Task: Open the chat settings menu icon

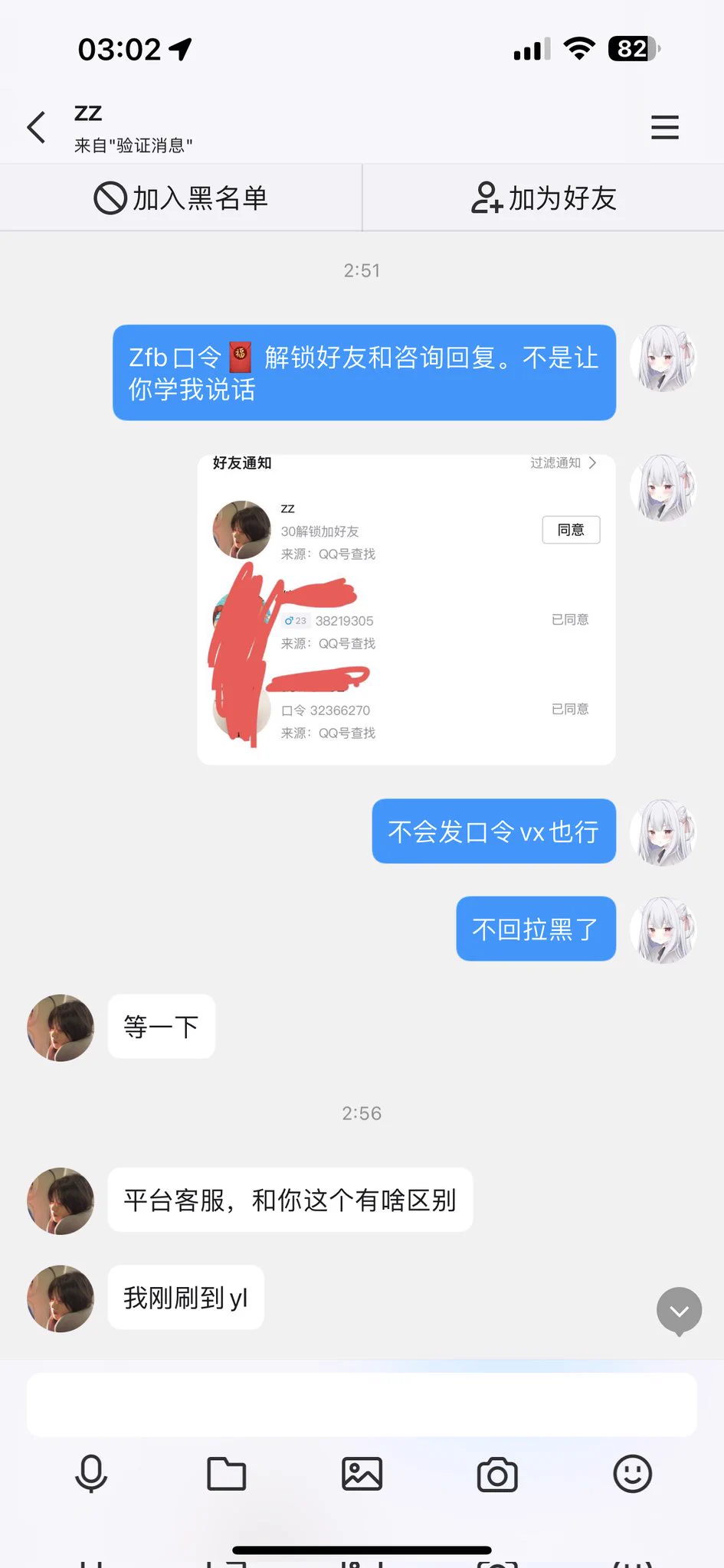Action: pyautogui.click(x=664, y=127)
